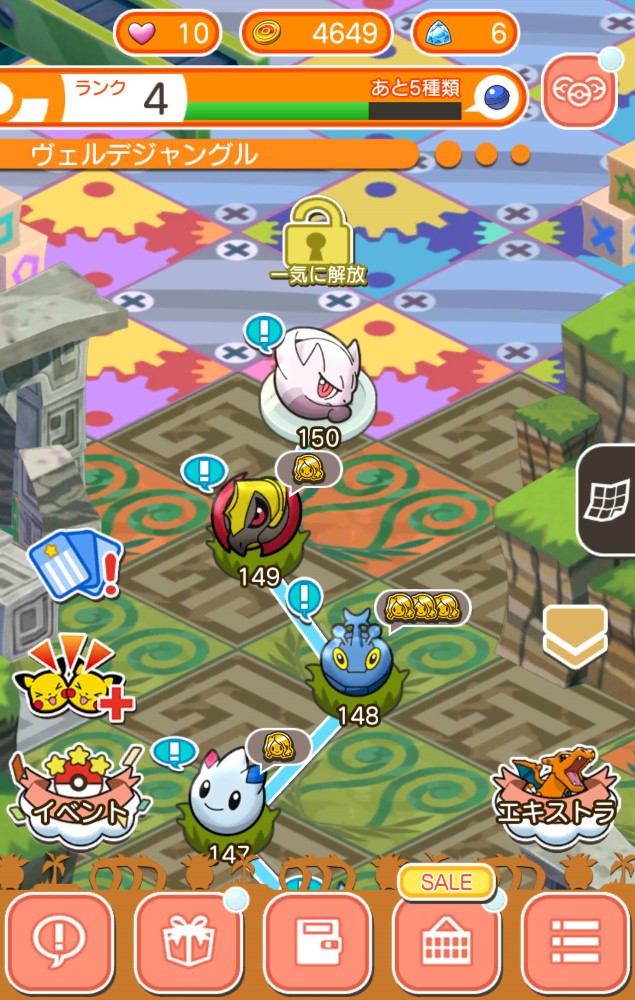This screenshot has width=635, height=1000.
Task: Open the hearts counter at the top
Action: pyautogui.click(x=168, y=33)
